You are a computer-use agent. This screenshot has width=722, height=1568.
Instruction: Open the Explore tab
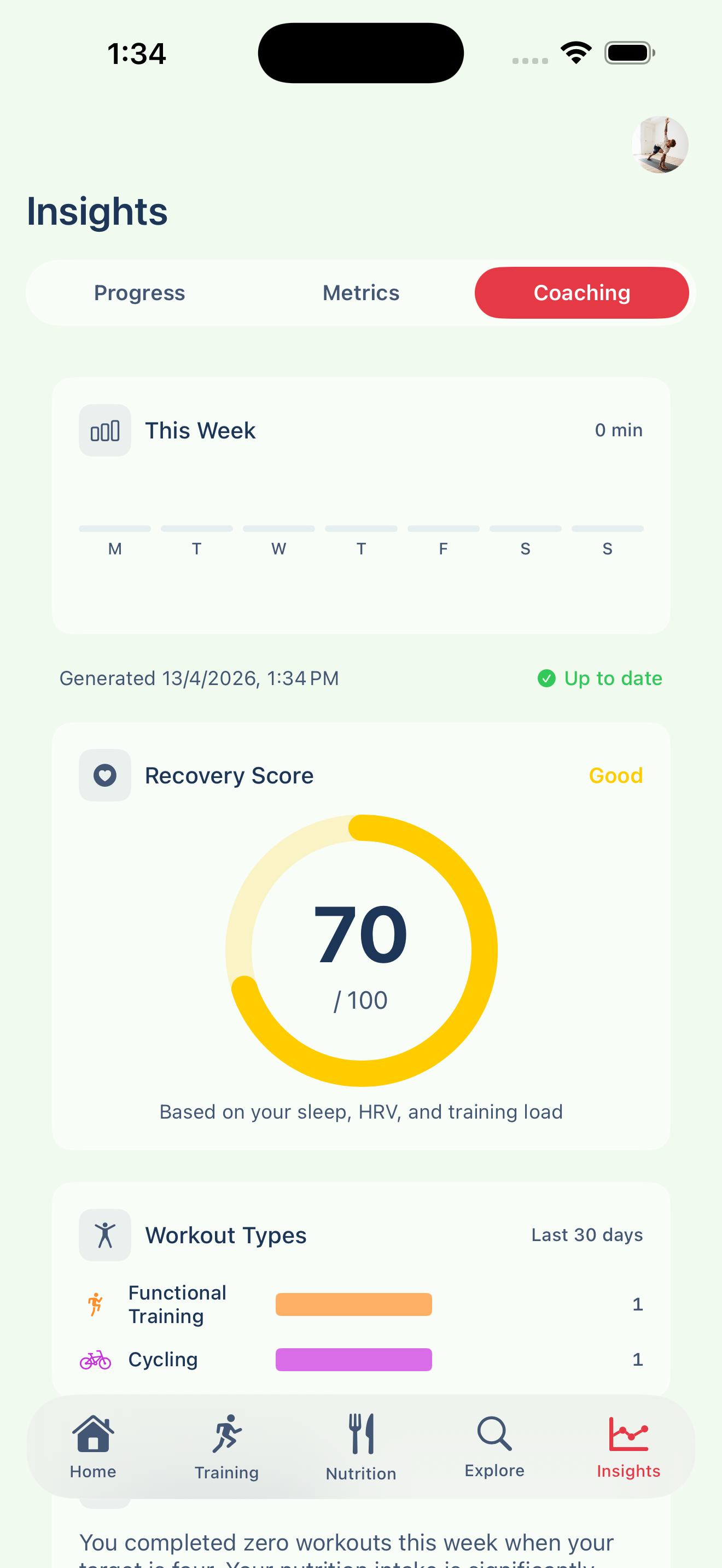(494, 1448)
